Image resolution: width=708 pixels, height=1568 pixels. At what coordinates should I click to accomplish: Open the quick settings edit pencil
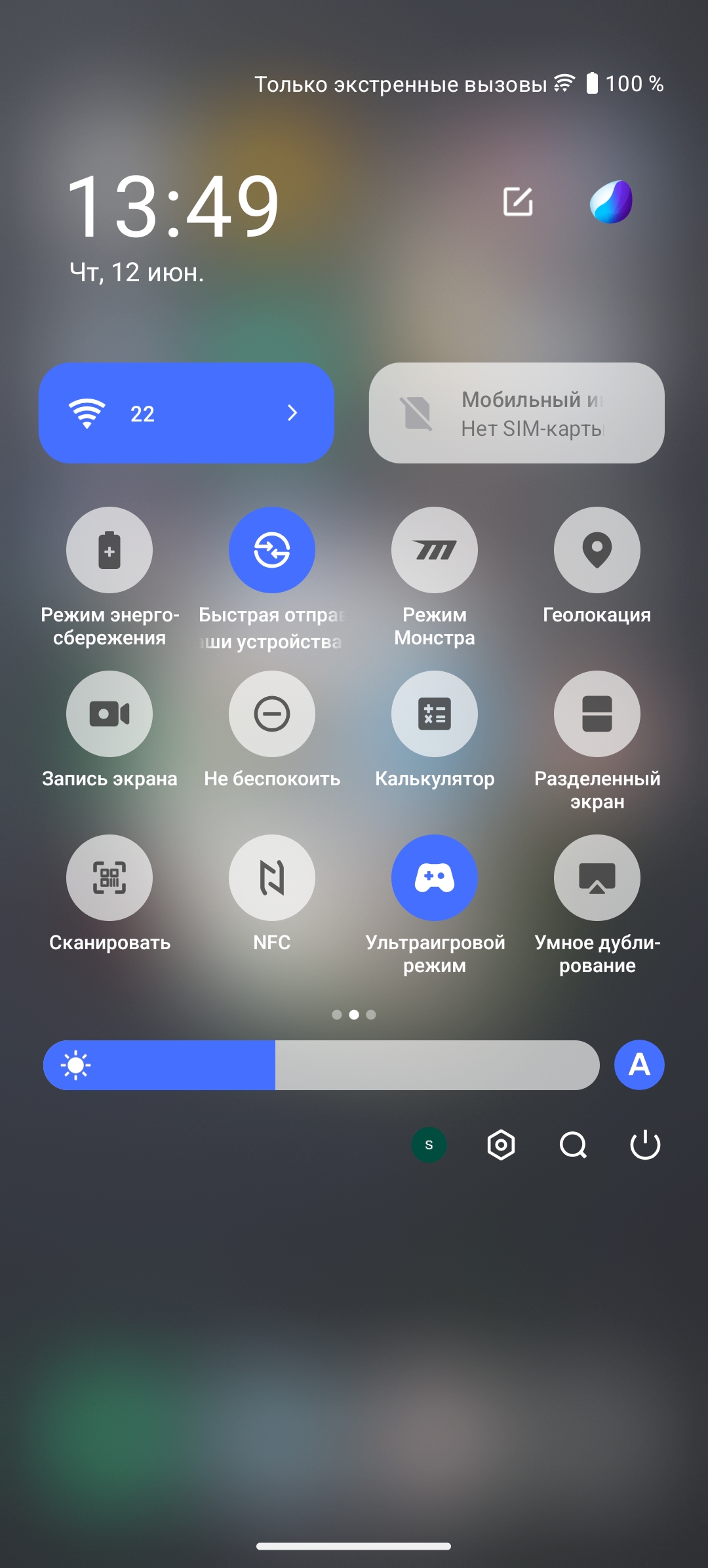click(518, 201)
